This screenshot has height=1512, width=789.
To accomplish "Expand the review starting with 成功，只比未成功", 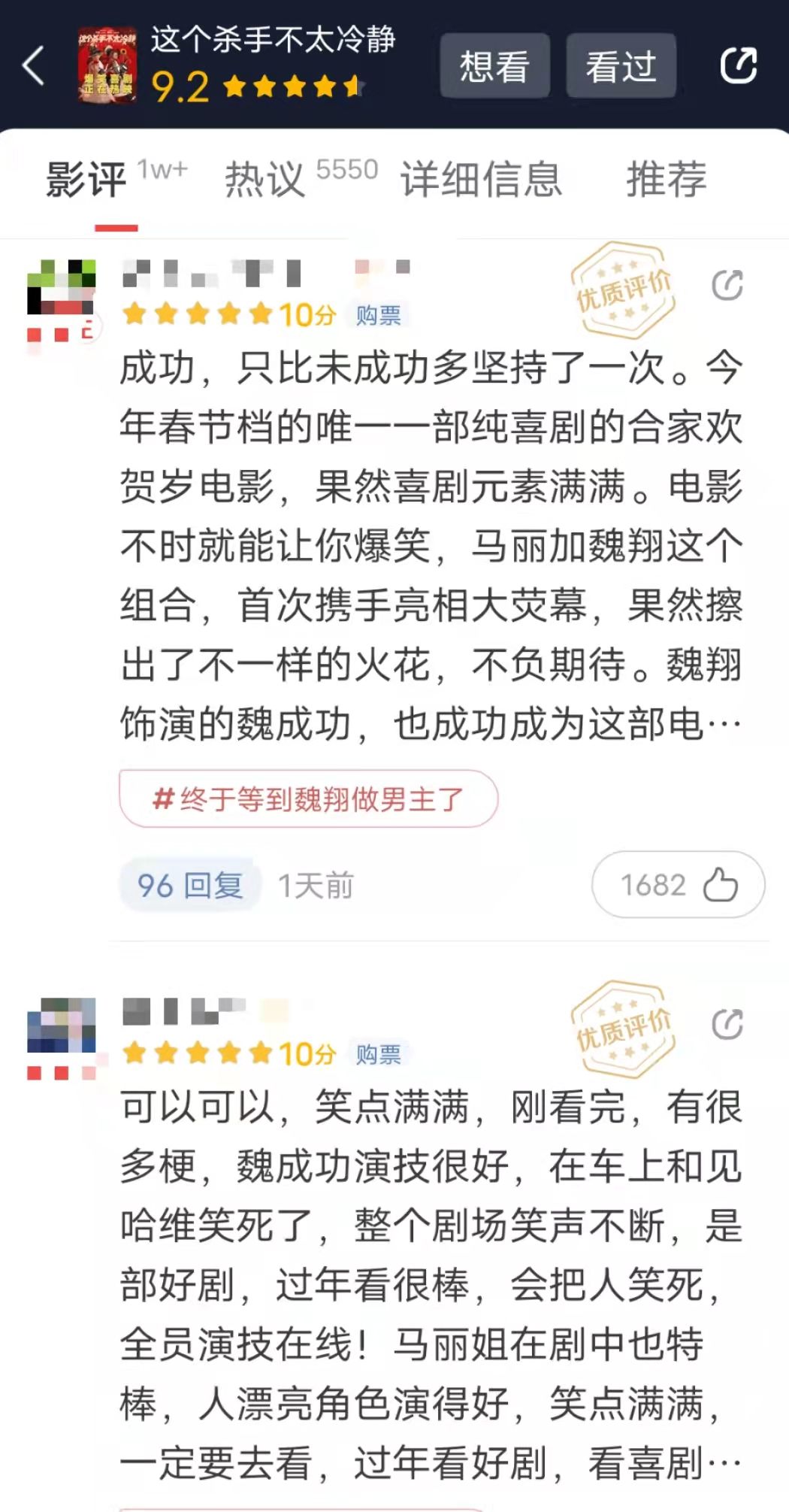I will (431, 545).
